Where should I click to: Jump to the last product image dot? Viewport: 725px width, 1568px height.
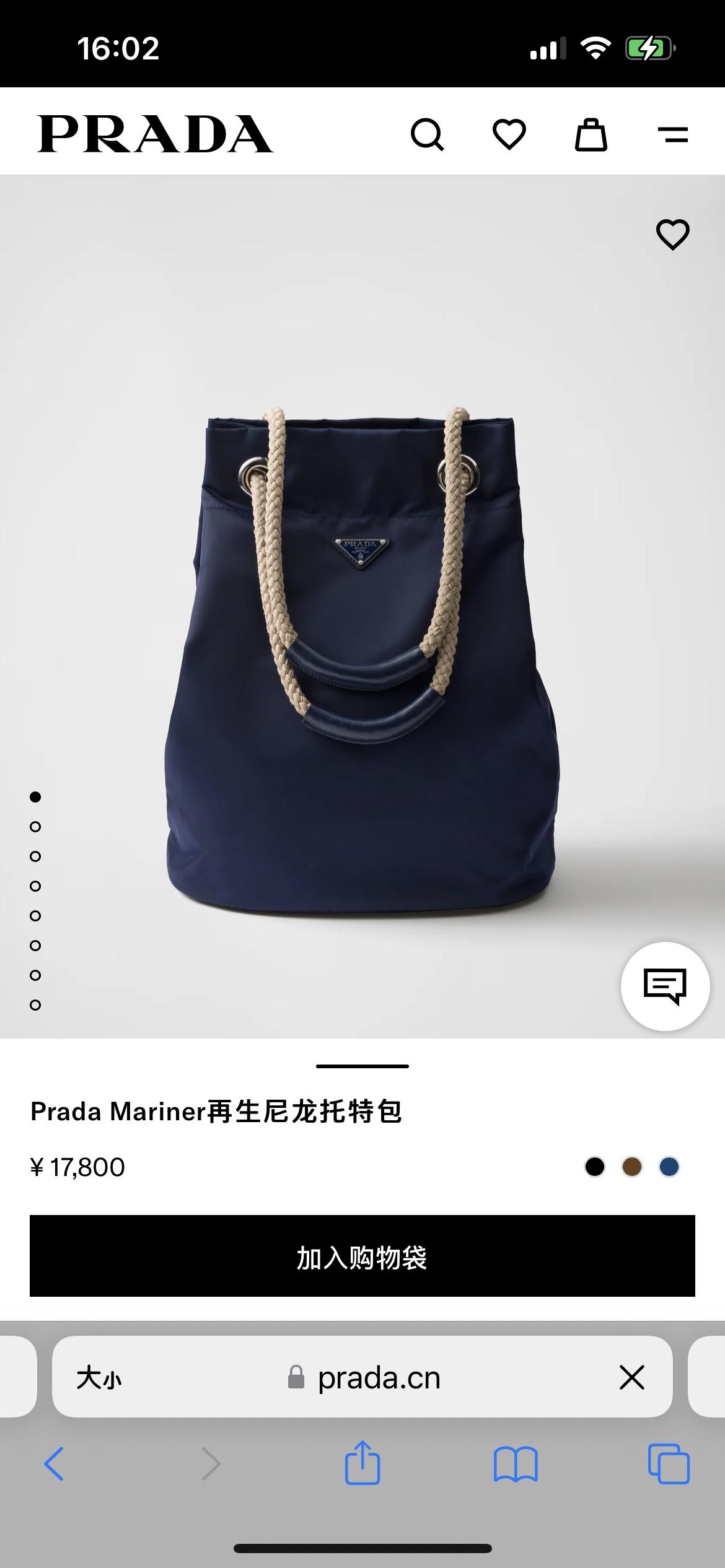coord(35,1005)
